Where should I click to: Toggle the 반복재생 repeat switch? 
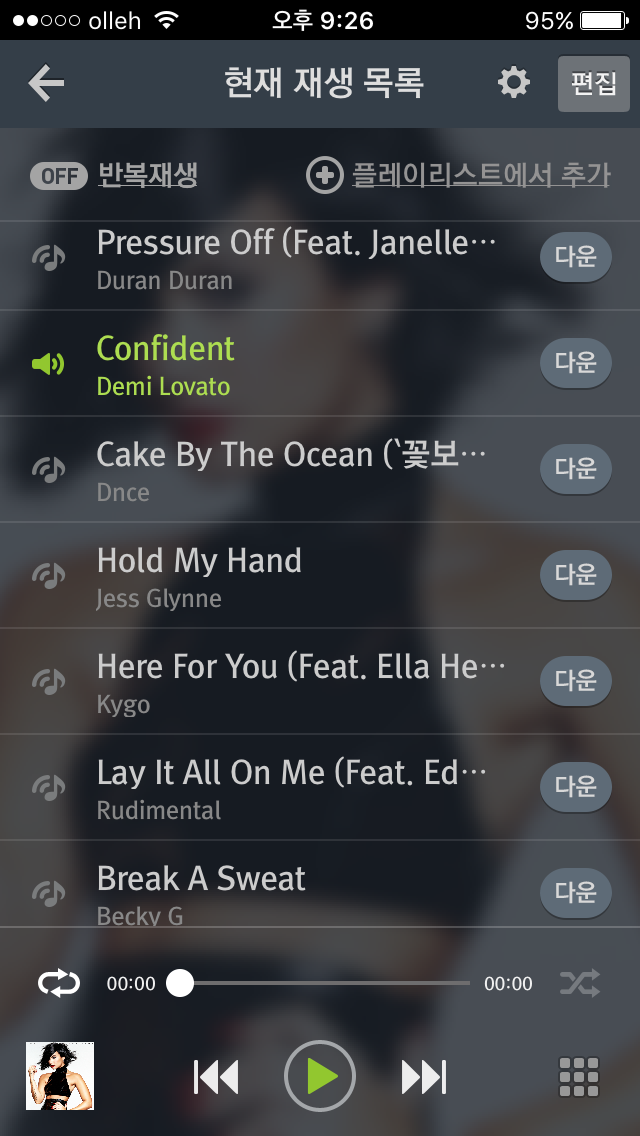point(60,176)
